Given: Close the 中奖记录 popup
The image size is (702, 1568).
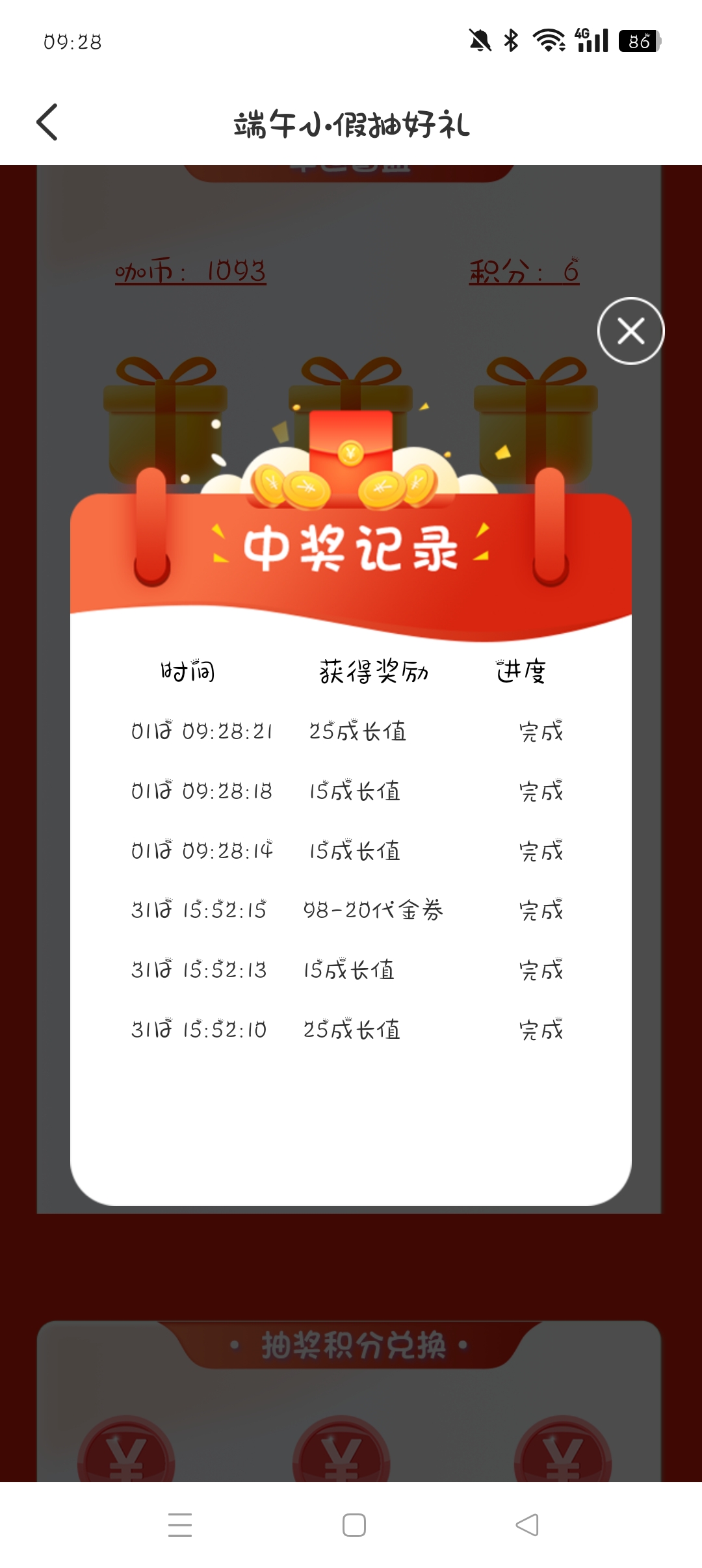Looking at the screenshot, I should (630, 331).
